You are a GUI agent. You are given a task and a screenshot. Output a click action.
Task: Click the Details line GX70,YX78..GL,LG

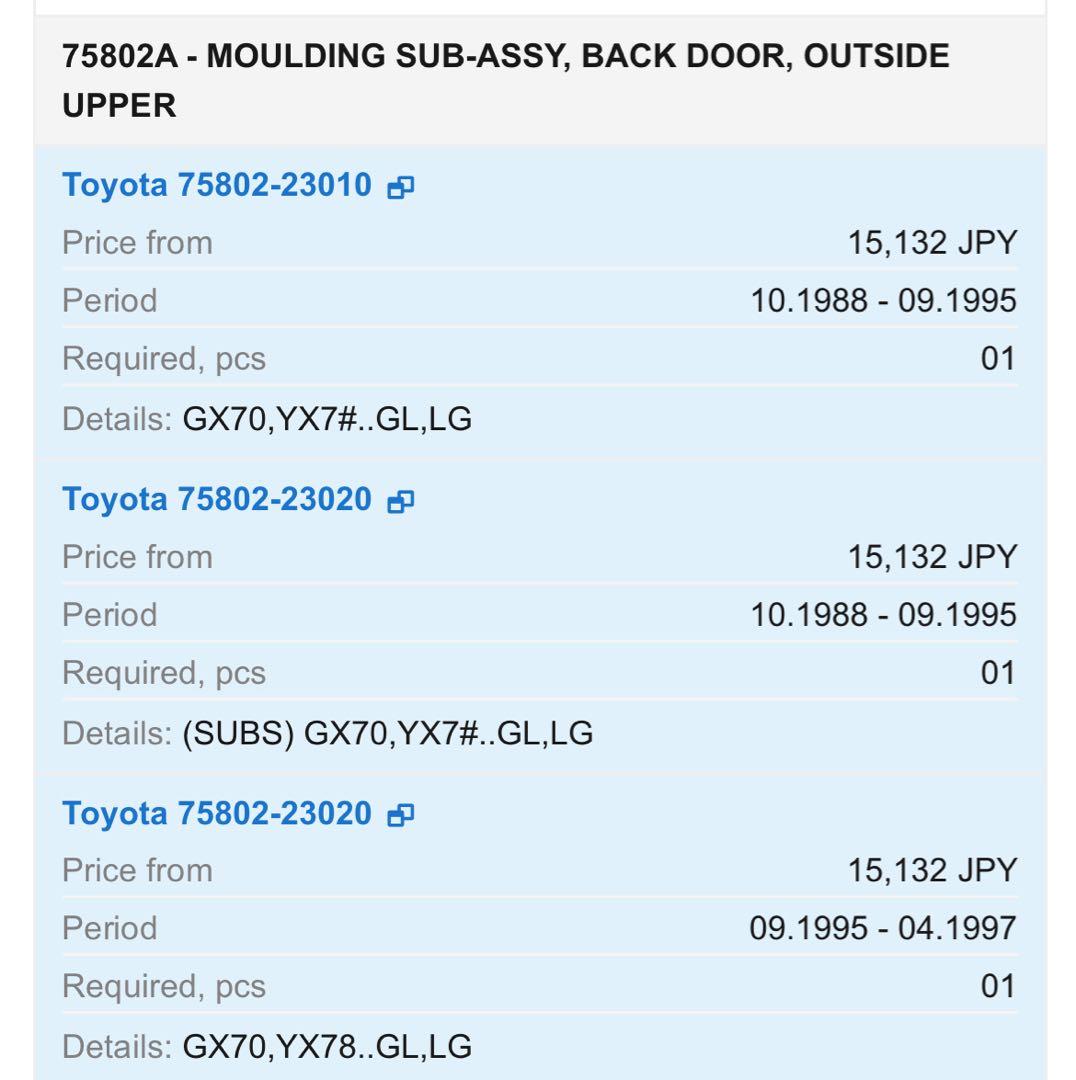325,1046
